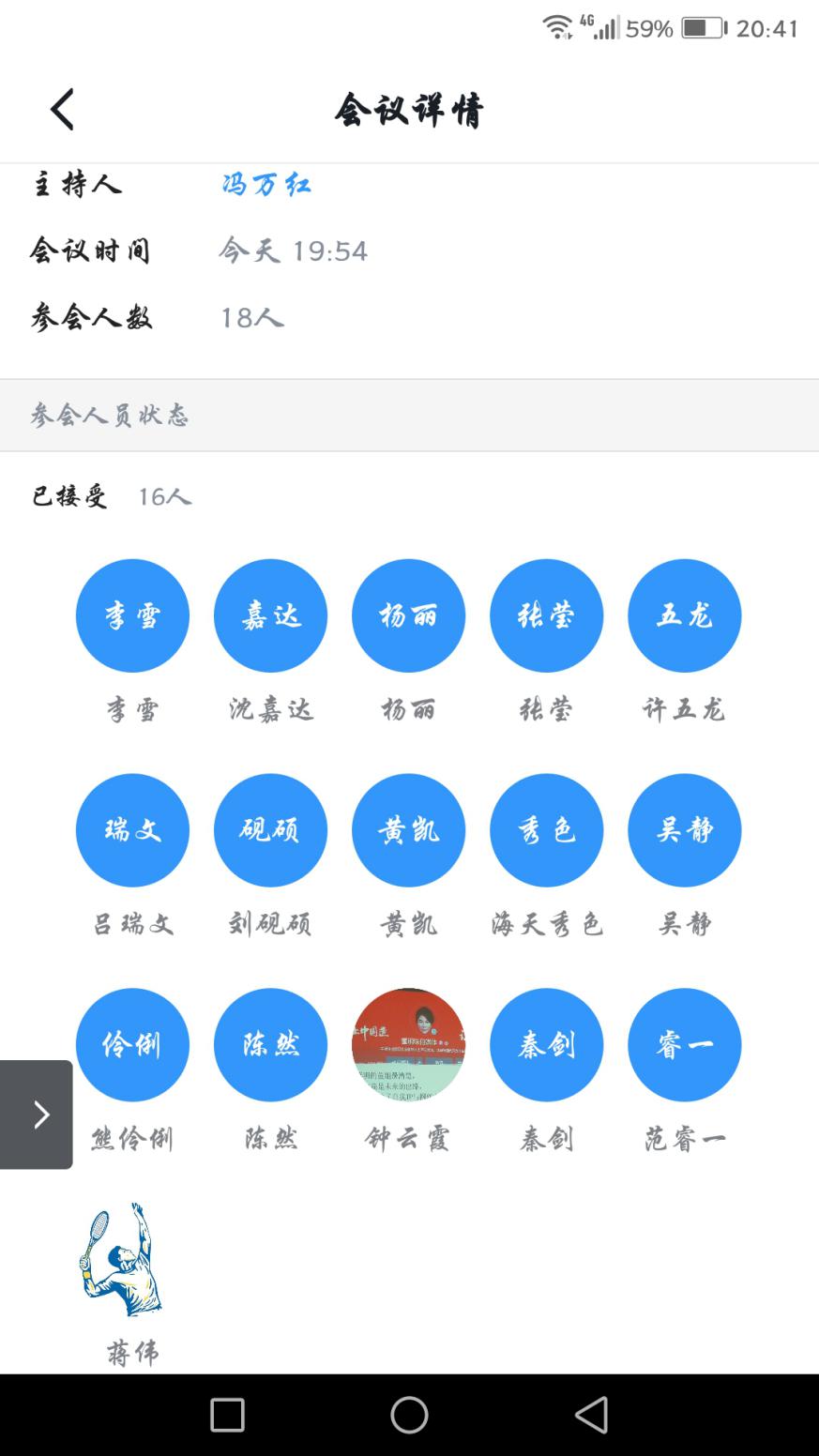This screenshot has width=819, height=1456.
Task: View attendee 黄凯's avatar
Action: click(x=408, y=830)
